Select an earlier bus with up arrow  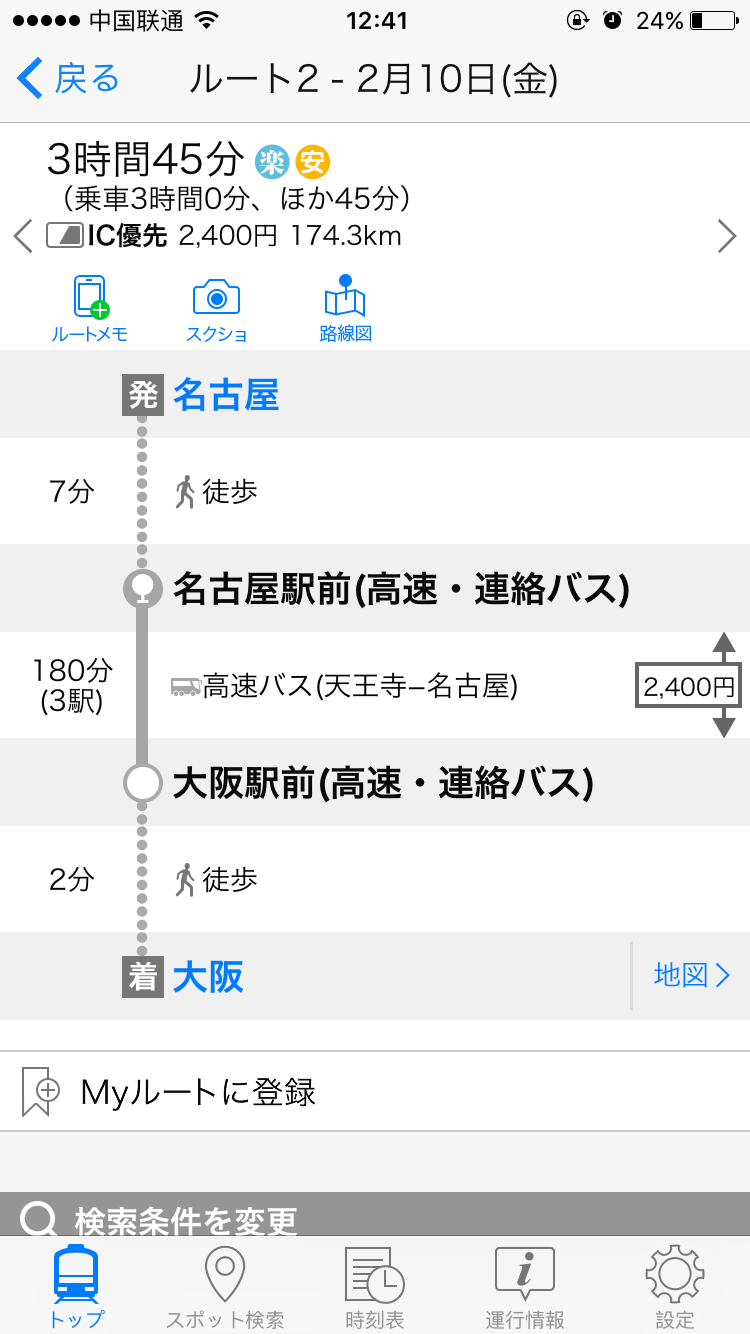(724, 643)
